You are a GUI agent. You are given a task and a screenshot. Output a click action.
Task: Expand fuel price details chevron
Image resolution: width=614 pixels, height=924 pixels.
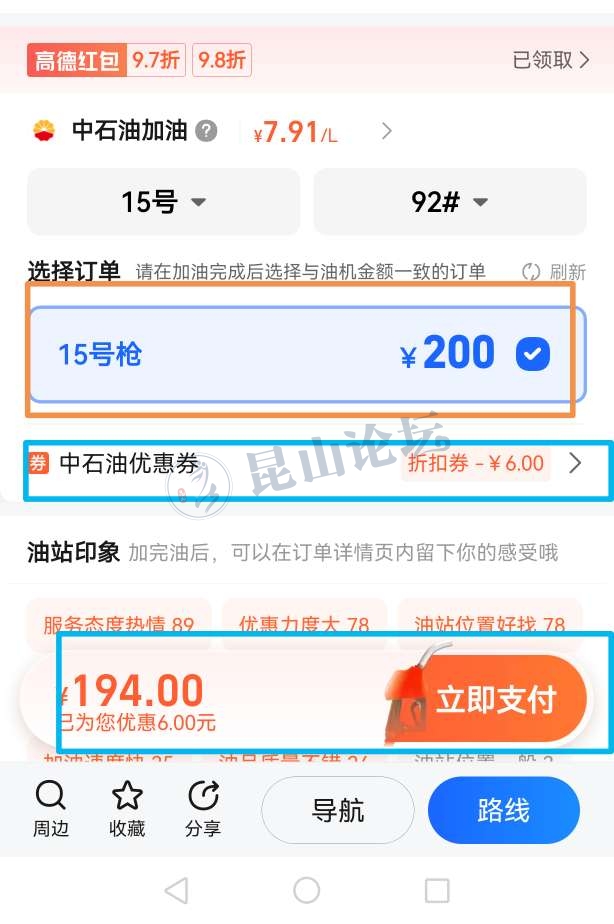[387, 131]
